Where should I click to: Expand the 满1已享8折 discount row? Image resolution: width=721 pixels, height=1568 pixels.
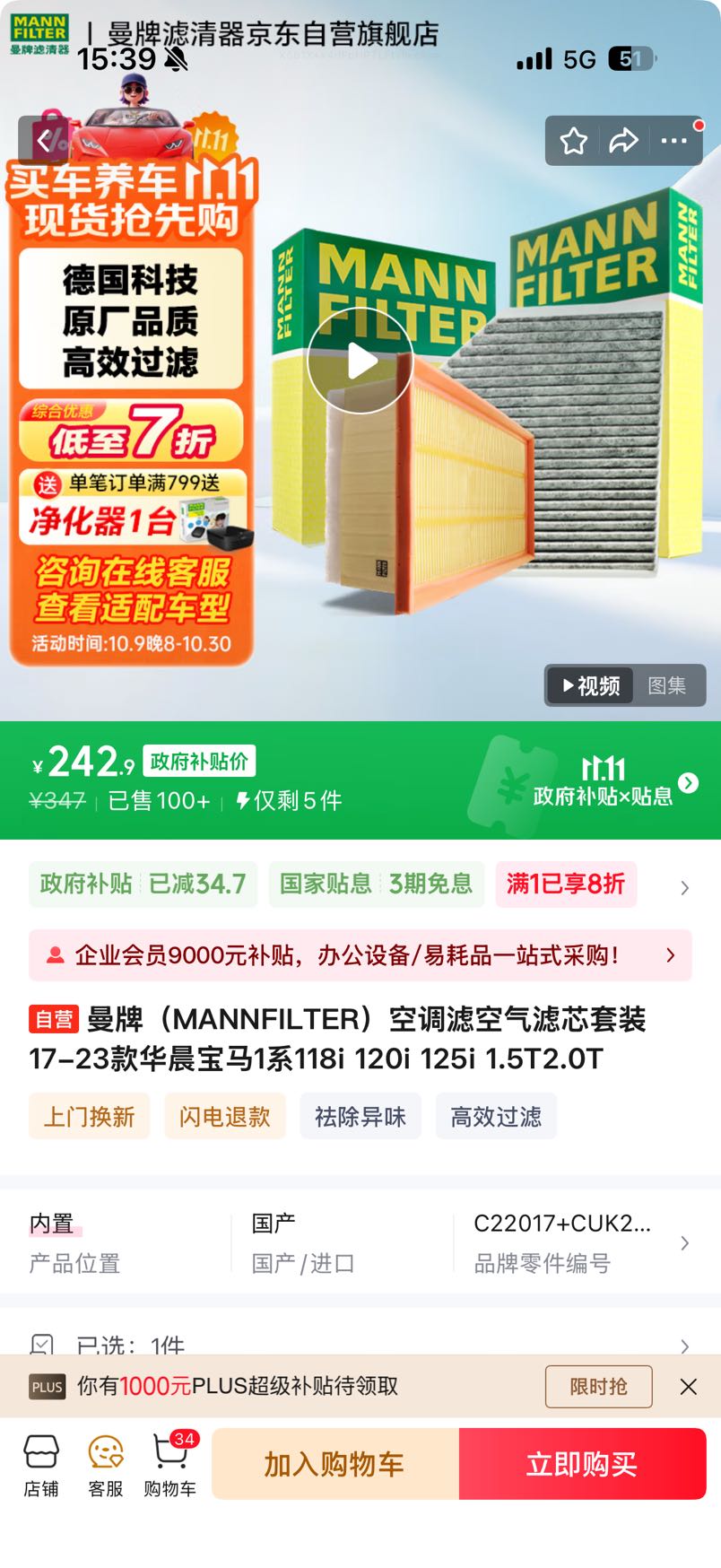coord(566,885)
